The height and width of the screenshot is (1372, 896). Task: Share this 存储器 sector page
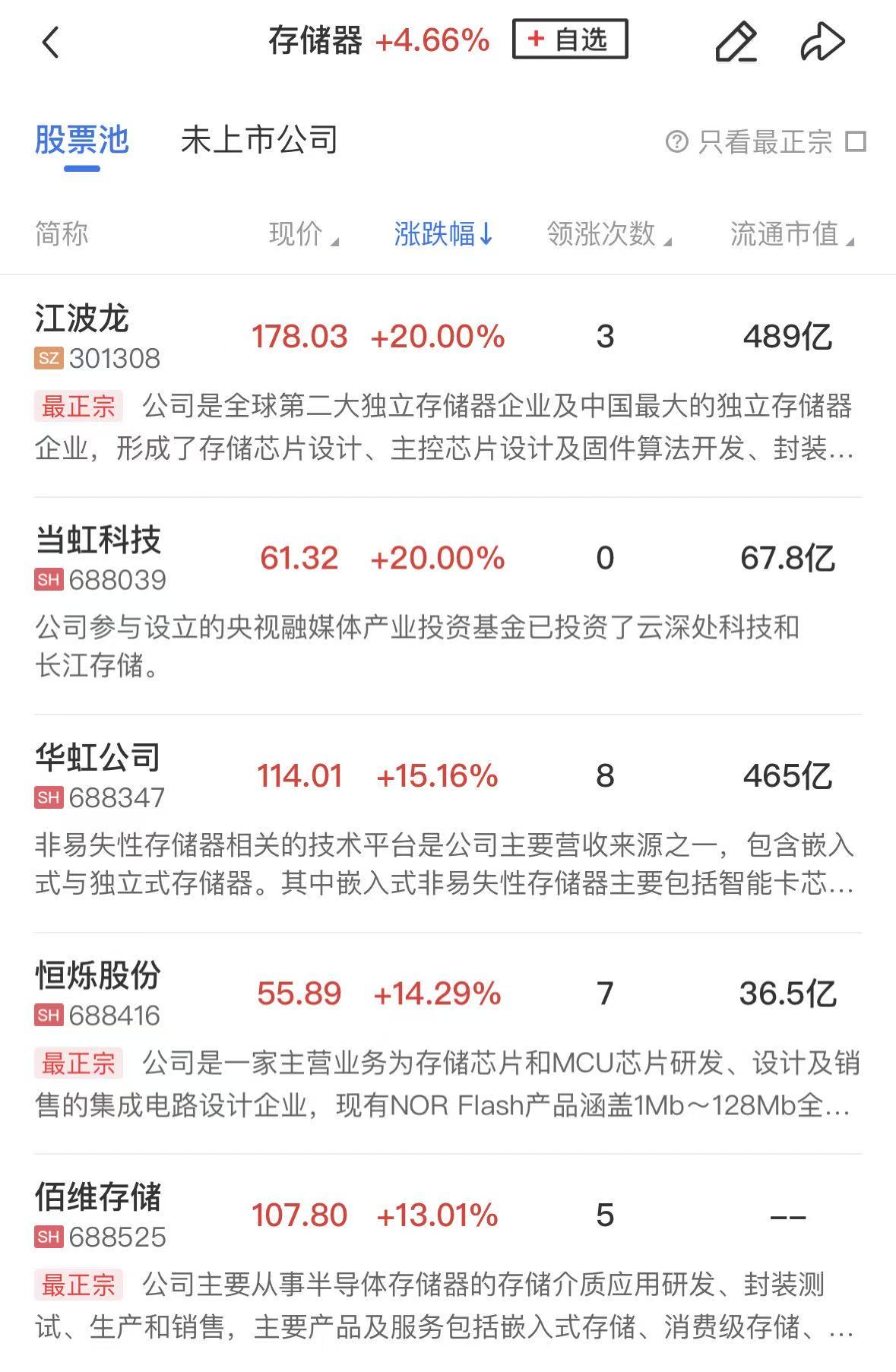click(822, 42)
